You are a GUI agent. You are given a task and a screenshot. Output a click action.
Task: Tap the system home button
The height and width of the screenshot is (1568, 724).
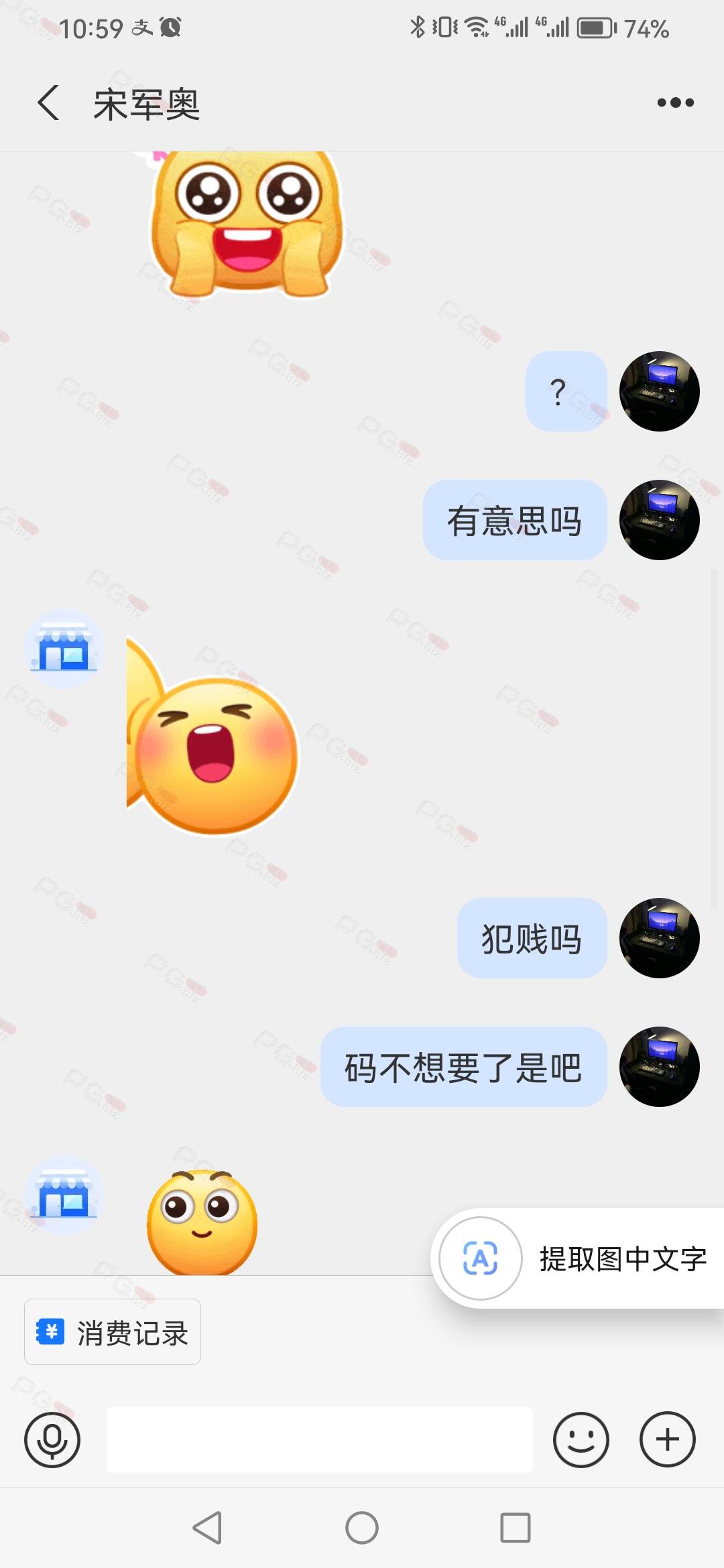pos(362,1528)
